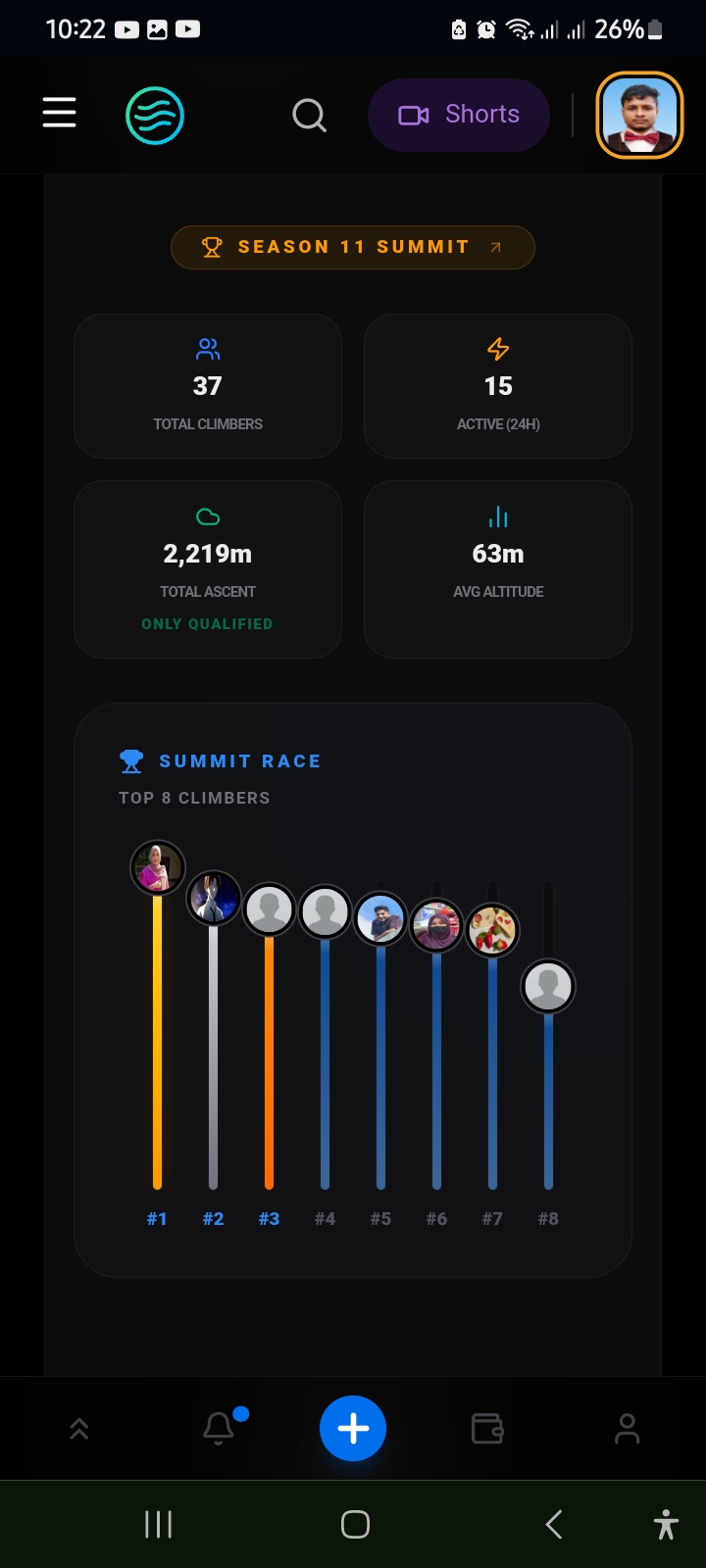View the #1 climber's avatar
The image size is (706, 1568).
tap(157, 867)
